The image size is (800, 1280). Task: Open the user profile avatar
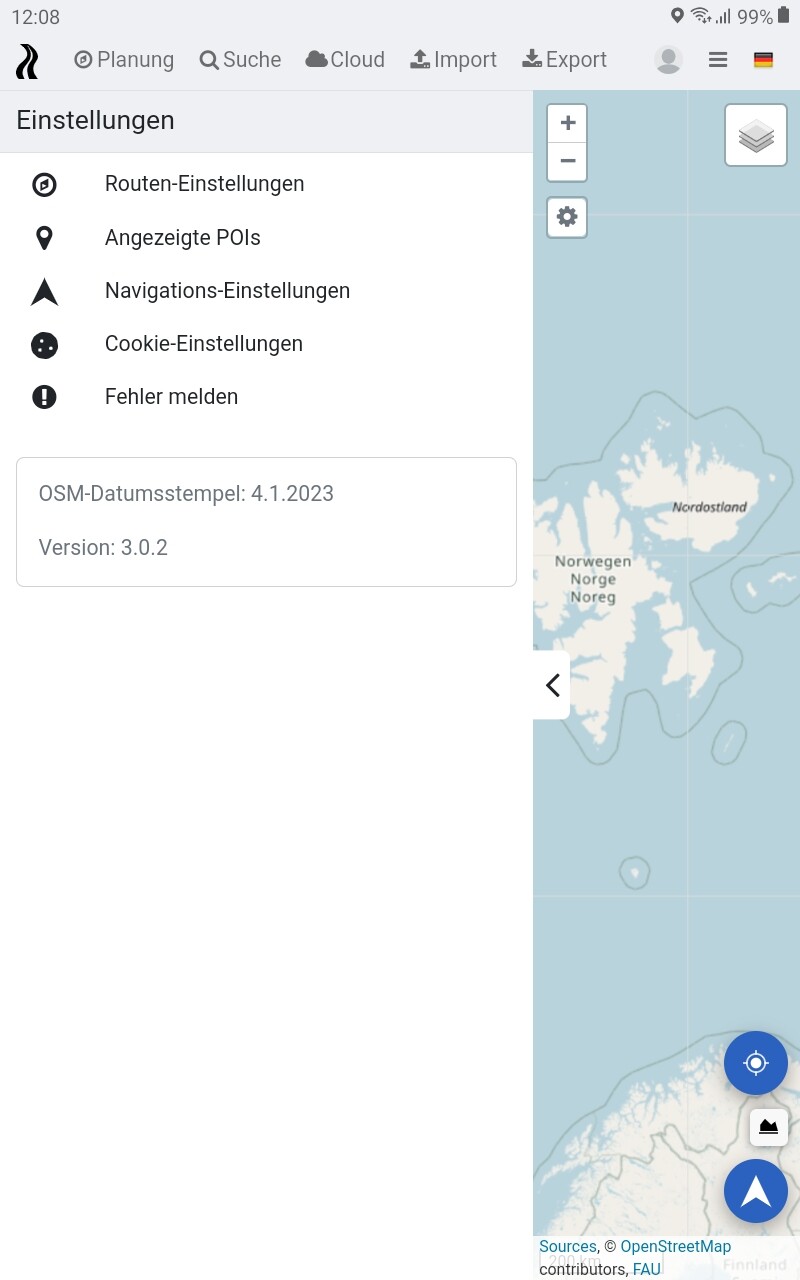[x=668, y=60]
